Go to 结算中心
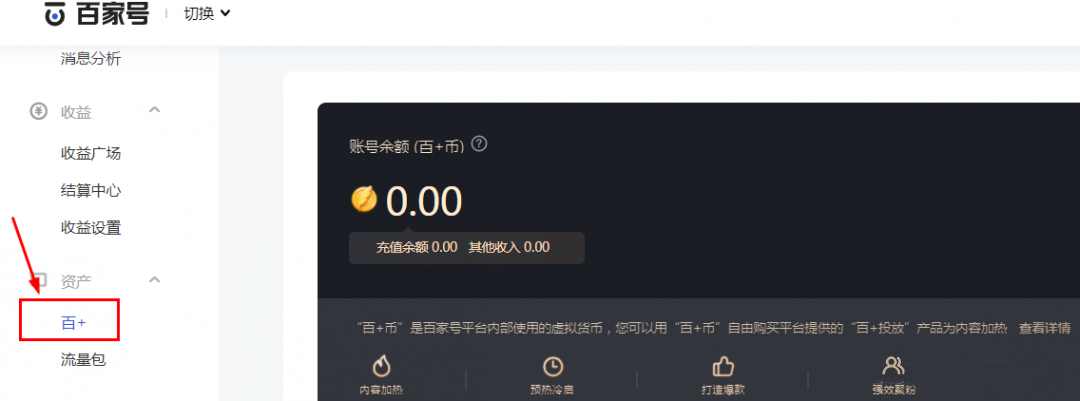The width and height of the screenshot is (1080, 401). click(90, 190)
